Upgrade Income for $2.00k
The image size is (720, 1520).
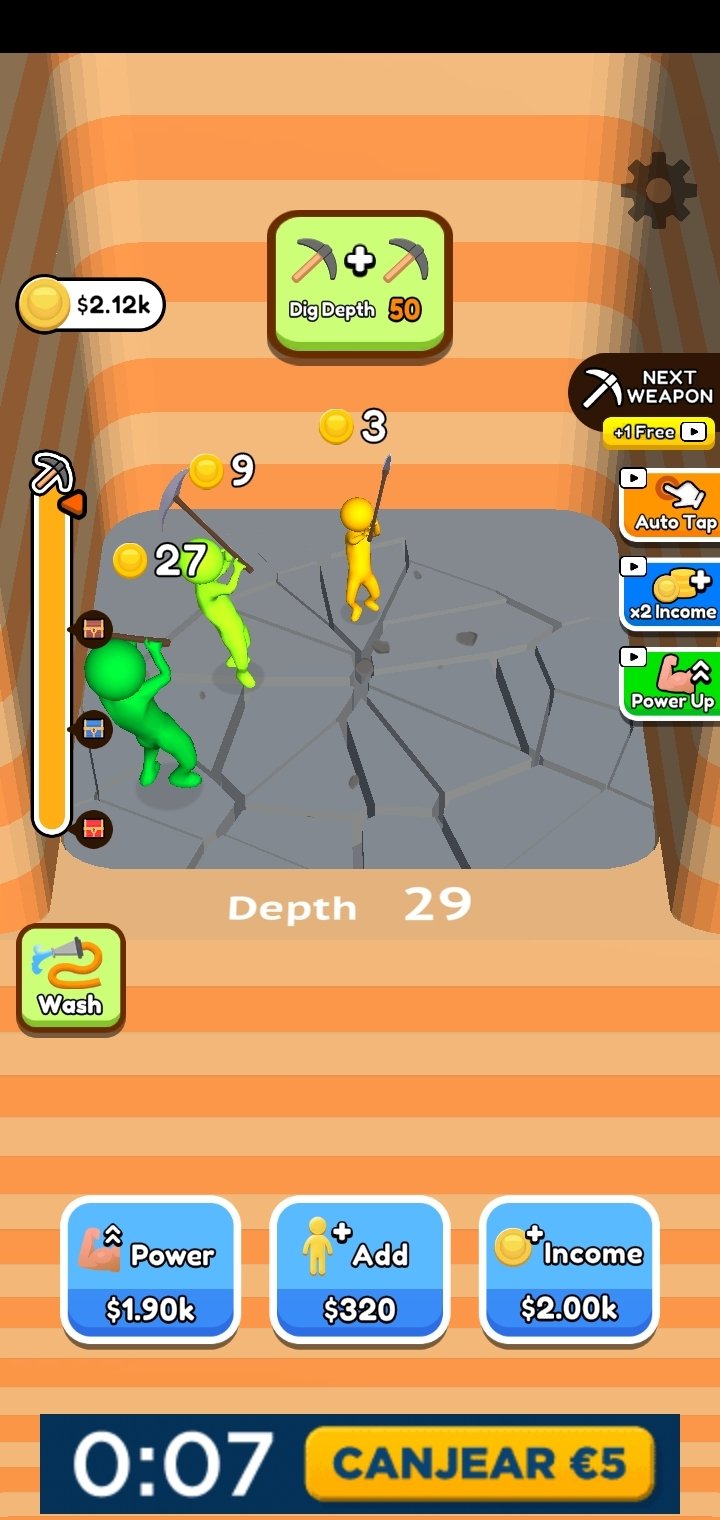tap(569, 1271)
